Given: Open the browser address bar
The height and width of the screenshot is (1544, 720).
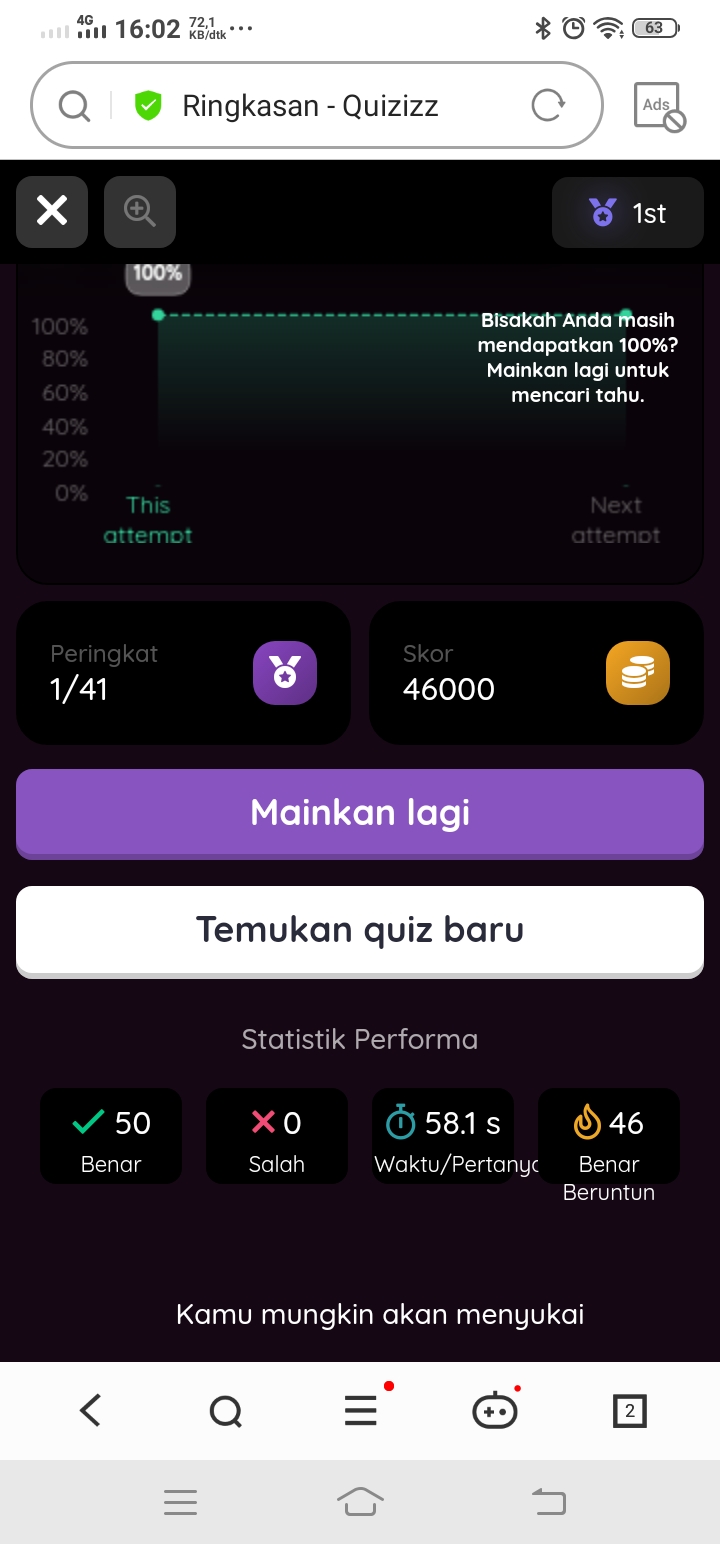Looking at the screenshot, I should click(x=316, y=106).
